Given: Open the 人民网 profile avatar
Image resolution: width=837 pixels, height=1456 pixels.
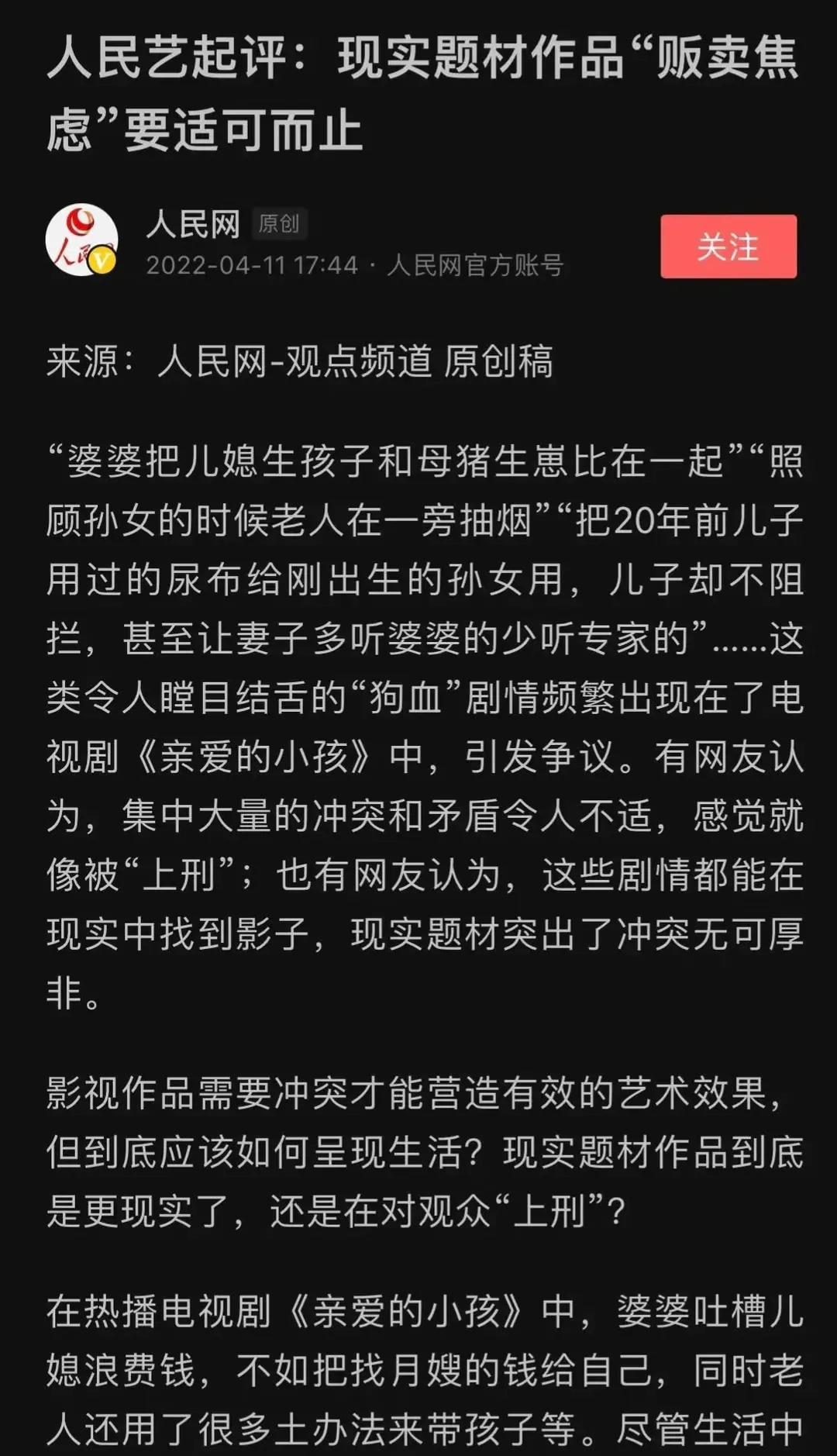Looking at the screenshot, I should click(x=81, y=240).
